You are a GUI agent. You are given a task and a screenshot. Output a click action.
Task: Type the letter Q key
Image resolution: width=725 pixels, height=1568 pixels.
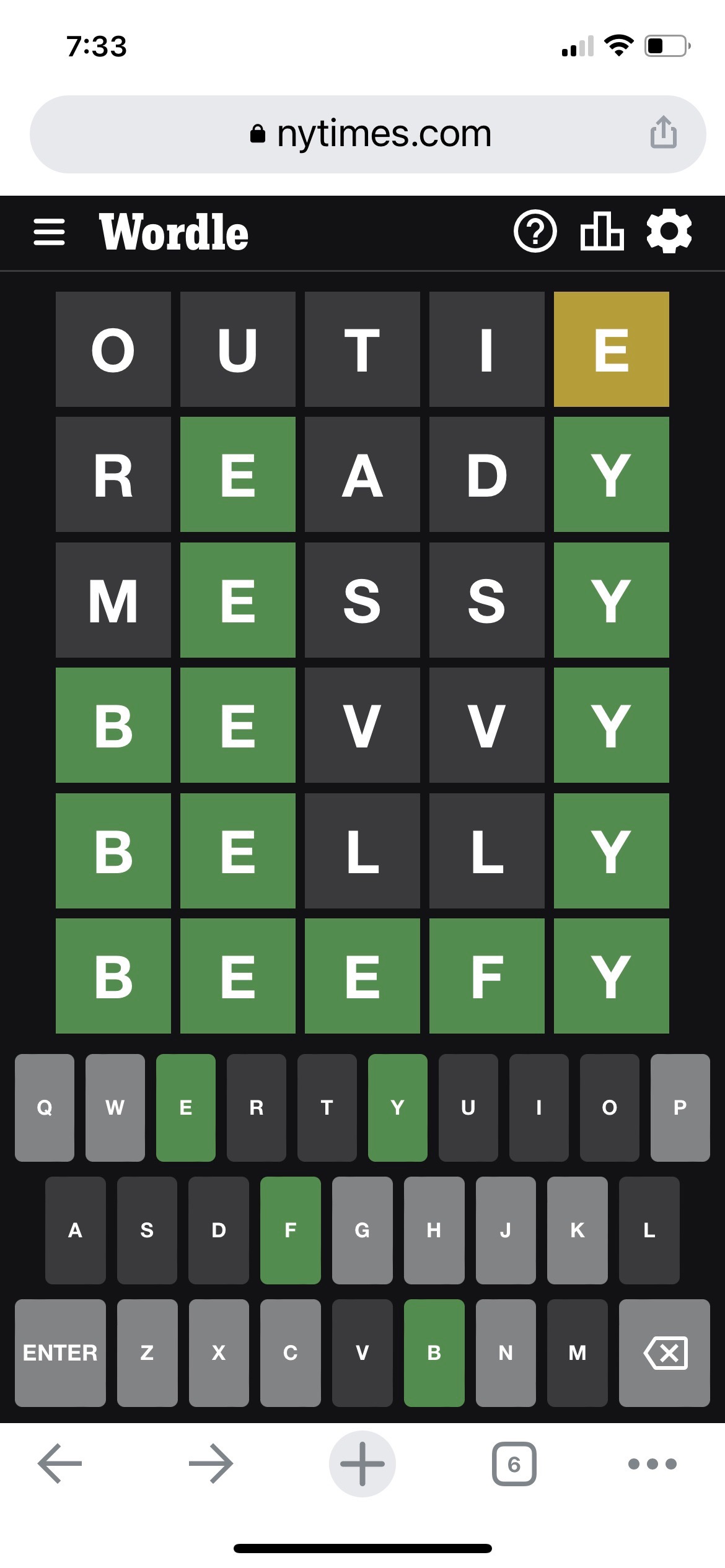45,1108
